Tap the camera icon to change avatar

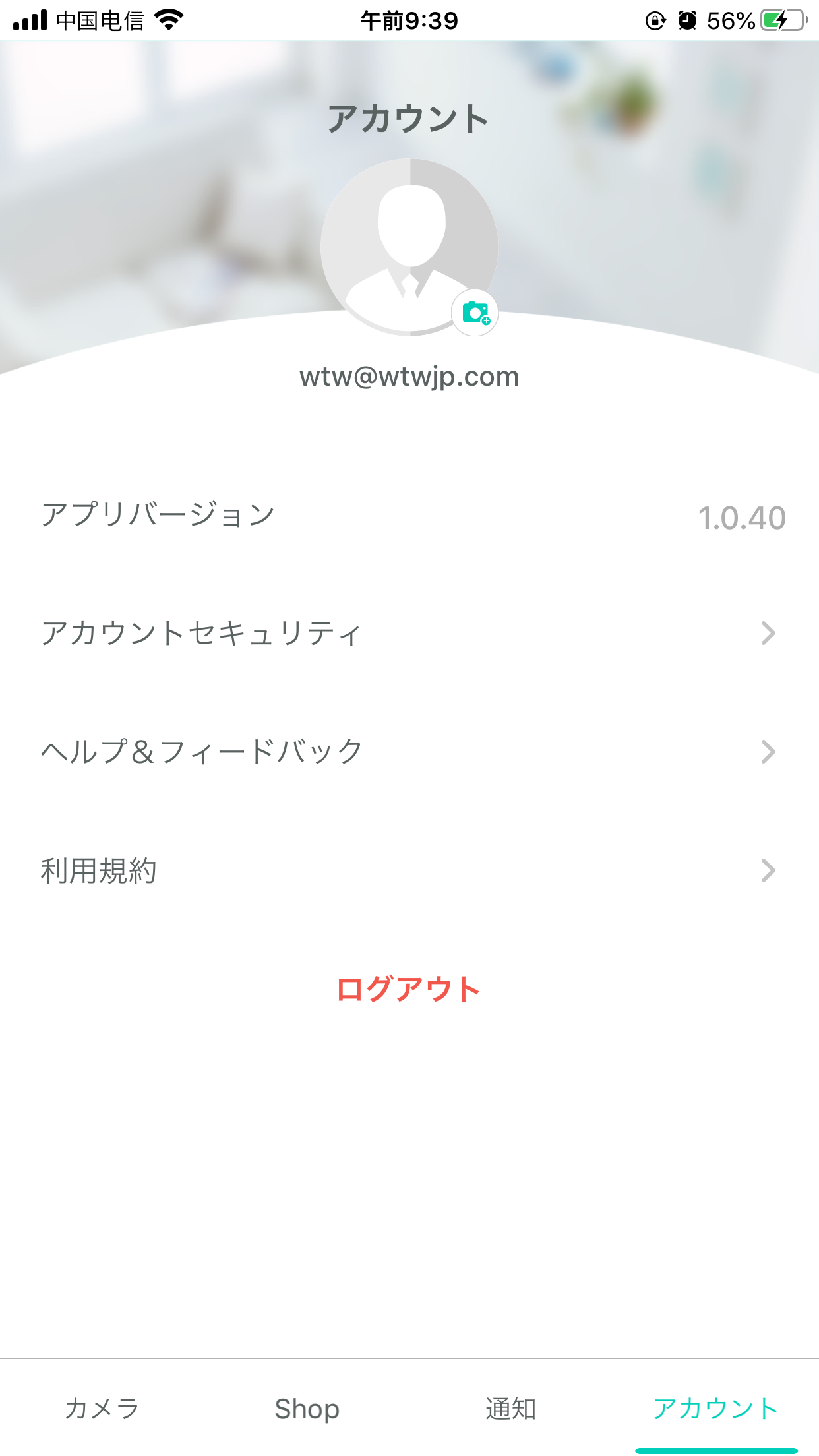pos(475,313)
